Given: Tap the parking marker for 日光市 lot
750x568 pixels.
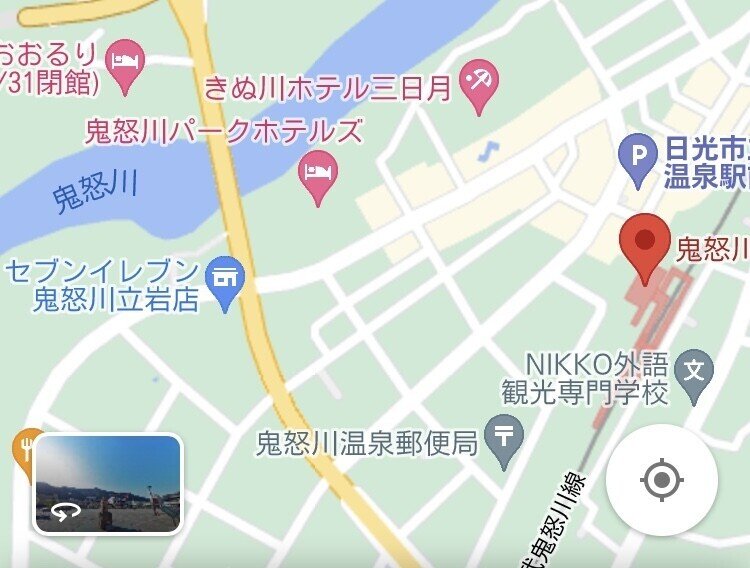Looking at the screenshot, I should point(636,157).
